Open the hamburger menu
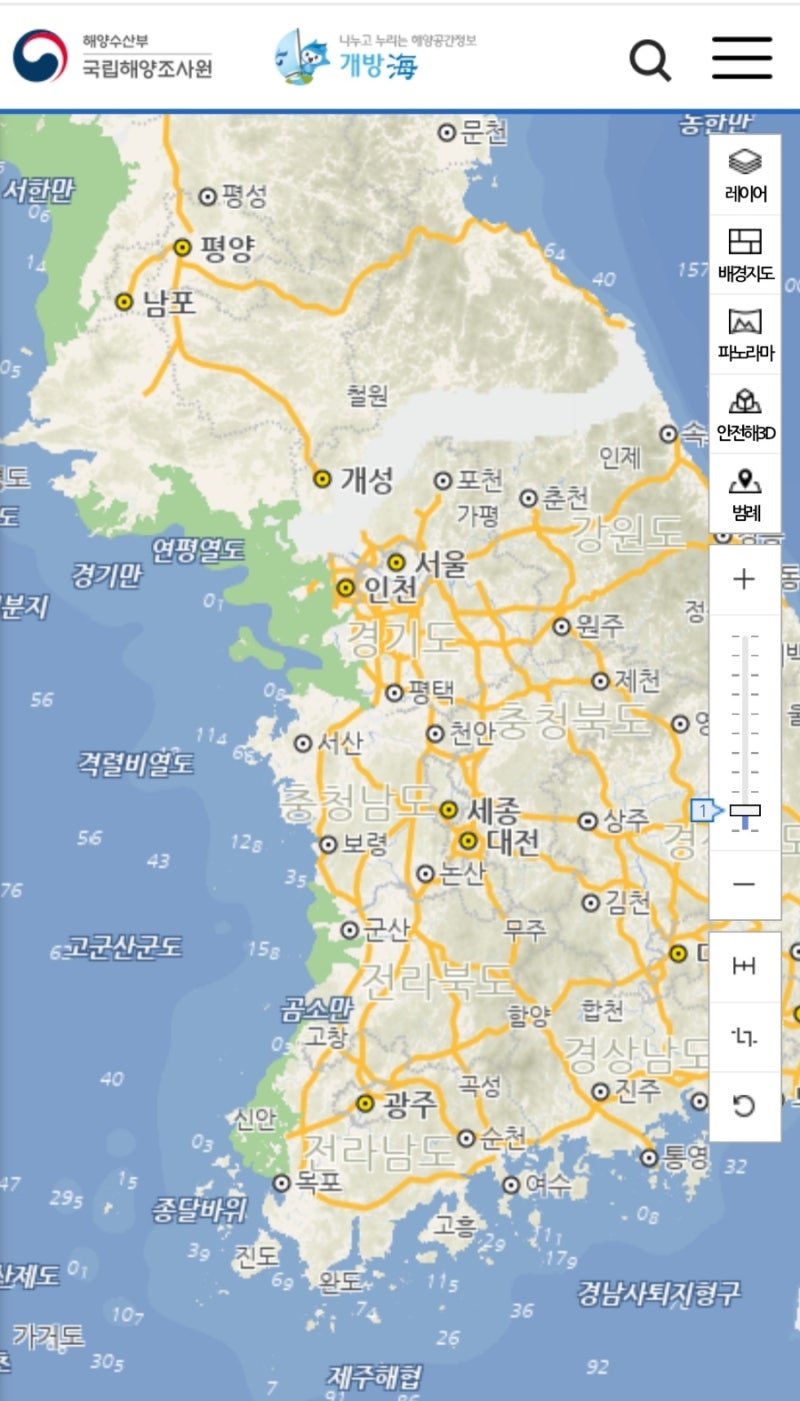Screen dimensions: 800x1401 [741, 58]
